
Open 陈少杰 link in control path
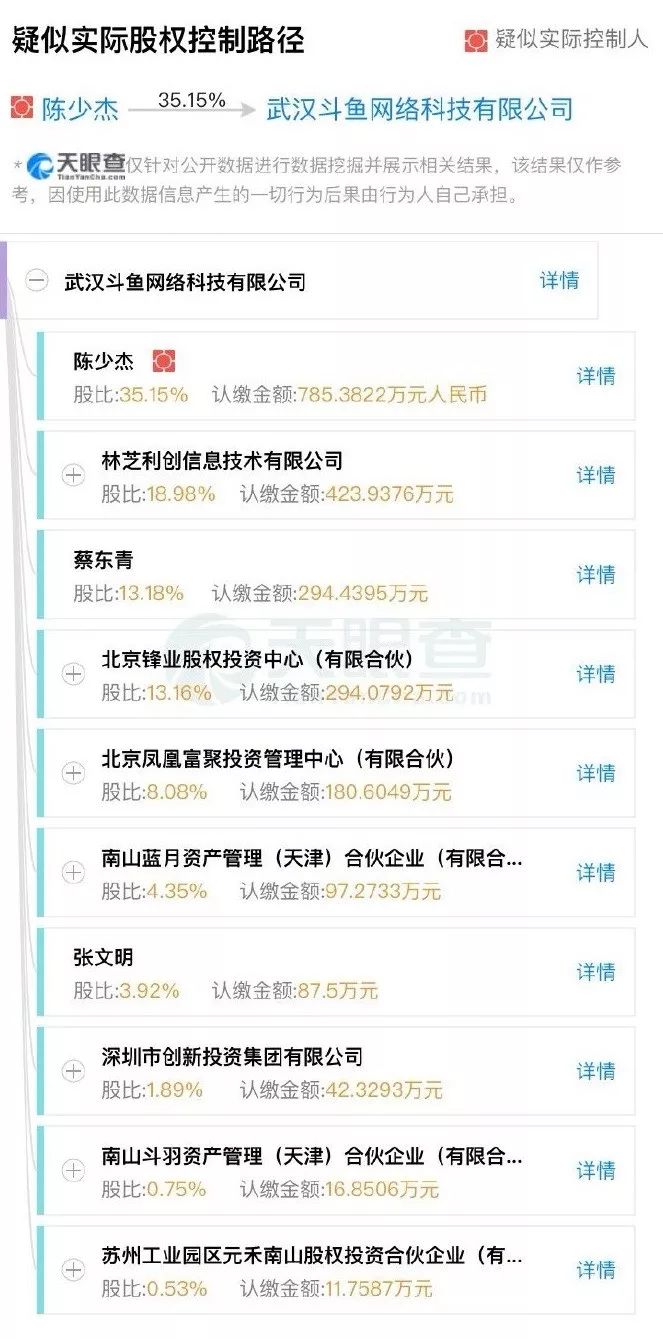tap(80, 108)
